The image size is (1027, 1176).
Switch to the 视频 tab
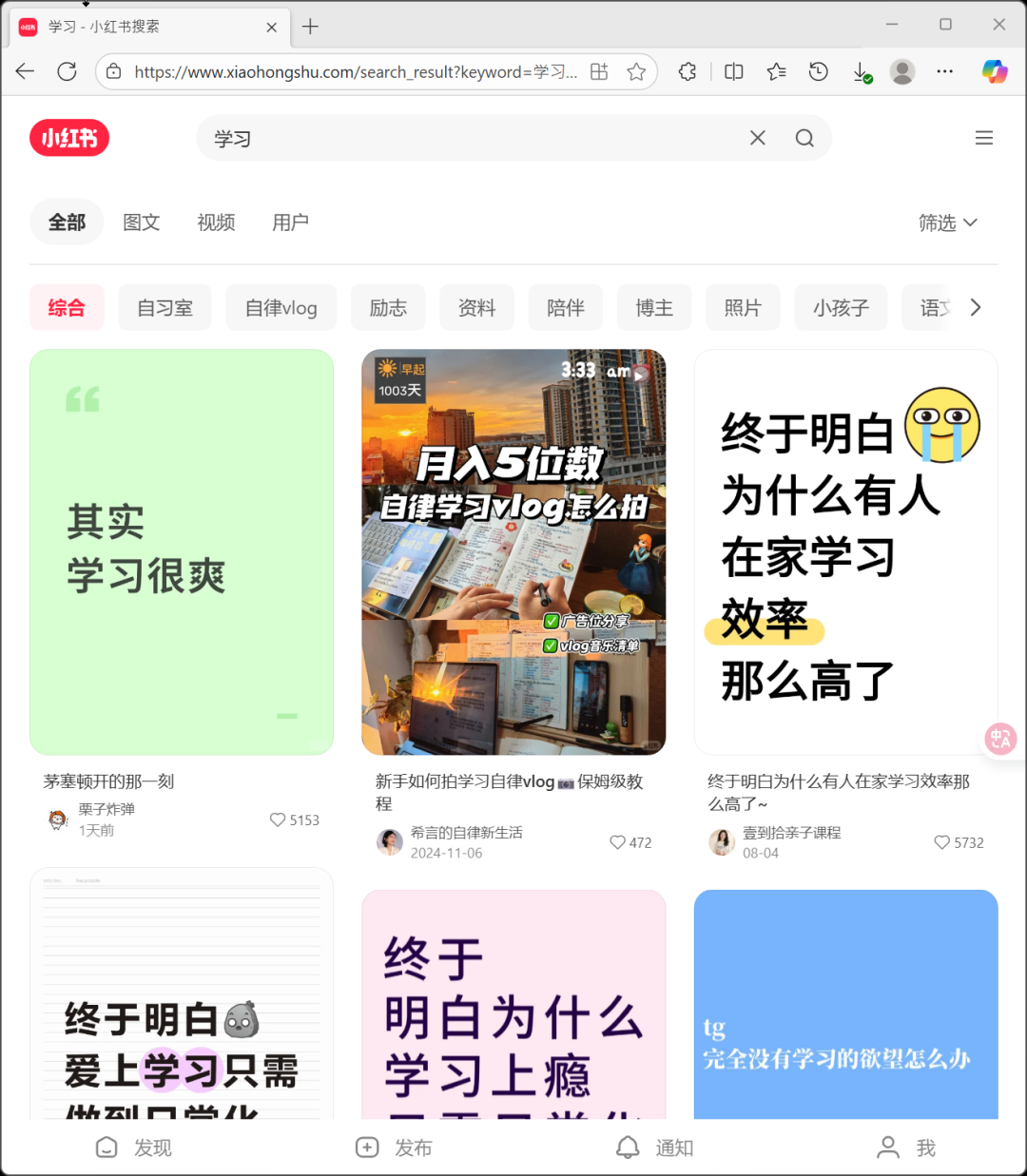coord(216,222)
